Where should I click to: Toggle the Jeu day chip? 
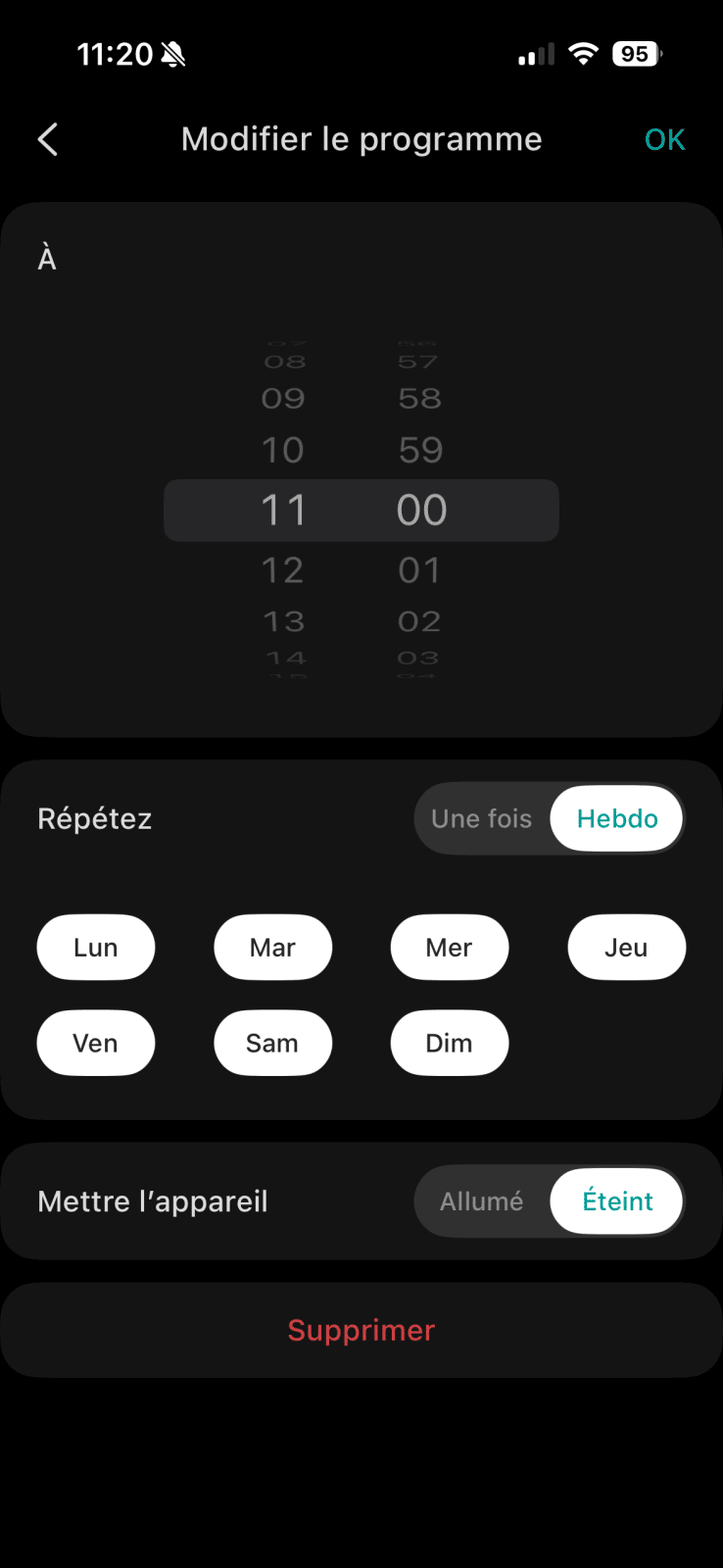click(x=626, y=948)
